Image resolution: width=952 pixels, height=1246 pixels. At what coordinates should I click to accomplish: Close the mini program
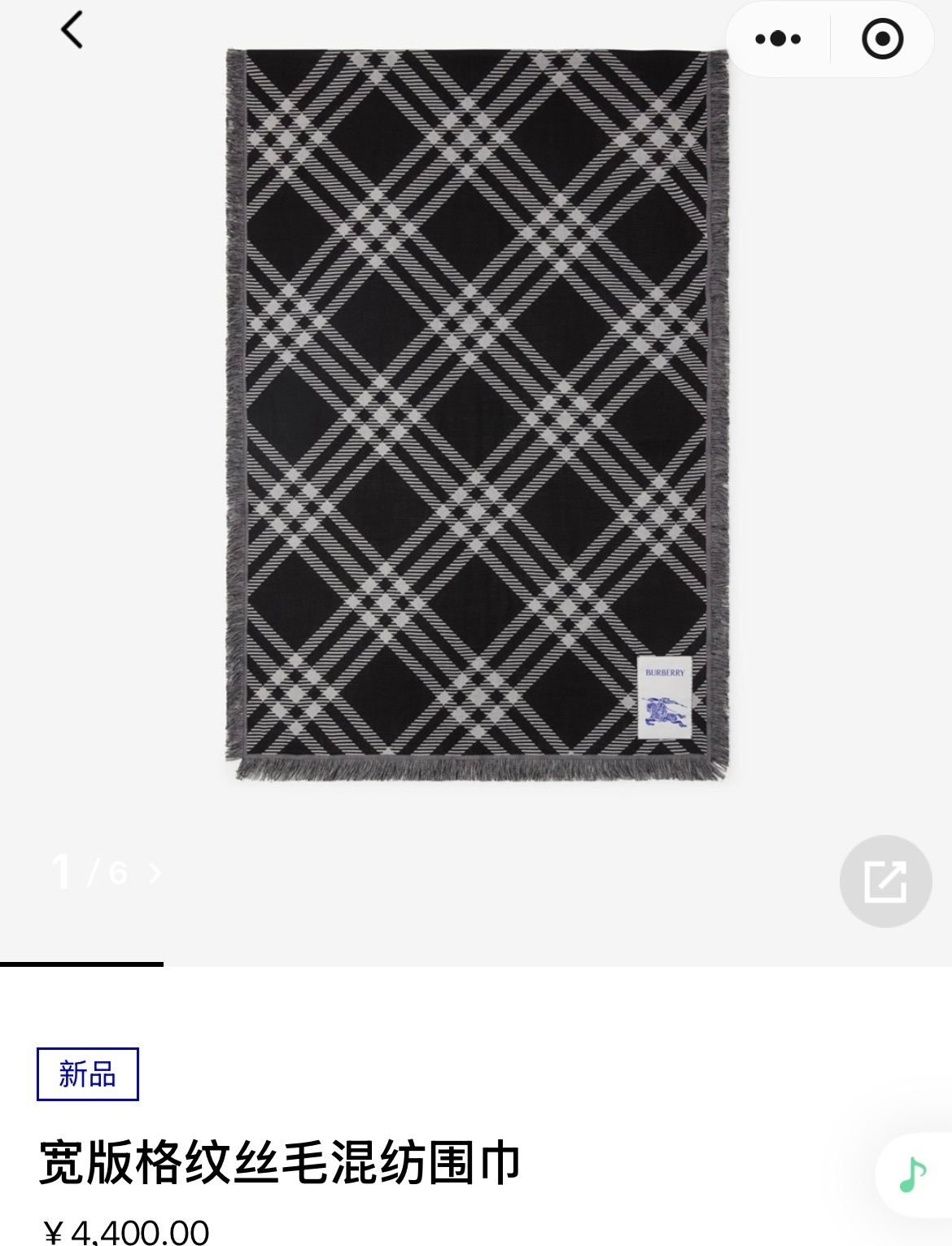click(x=882, y=38)
